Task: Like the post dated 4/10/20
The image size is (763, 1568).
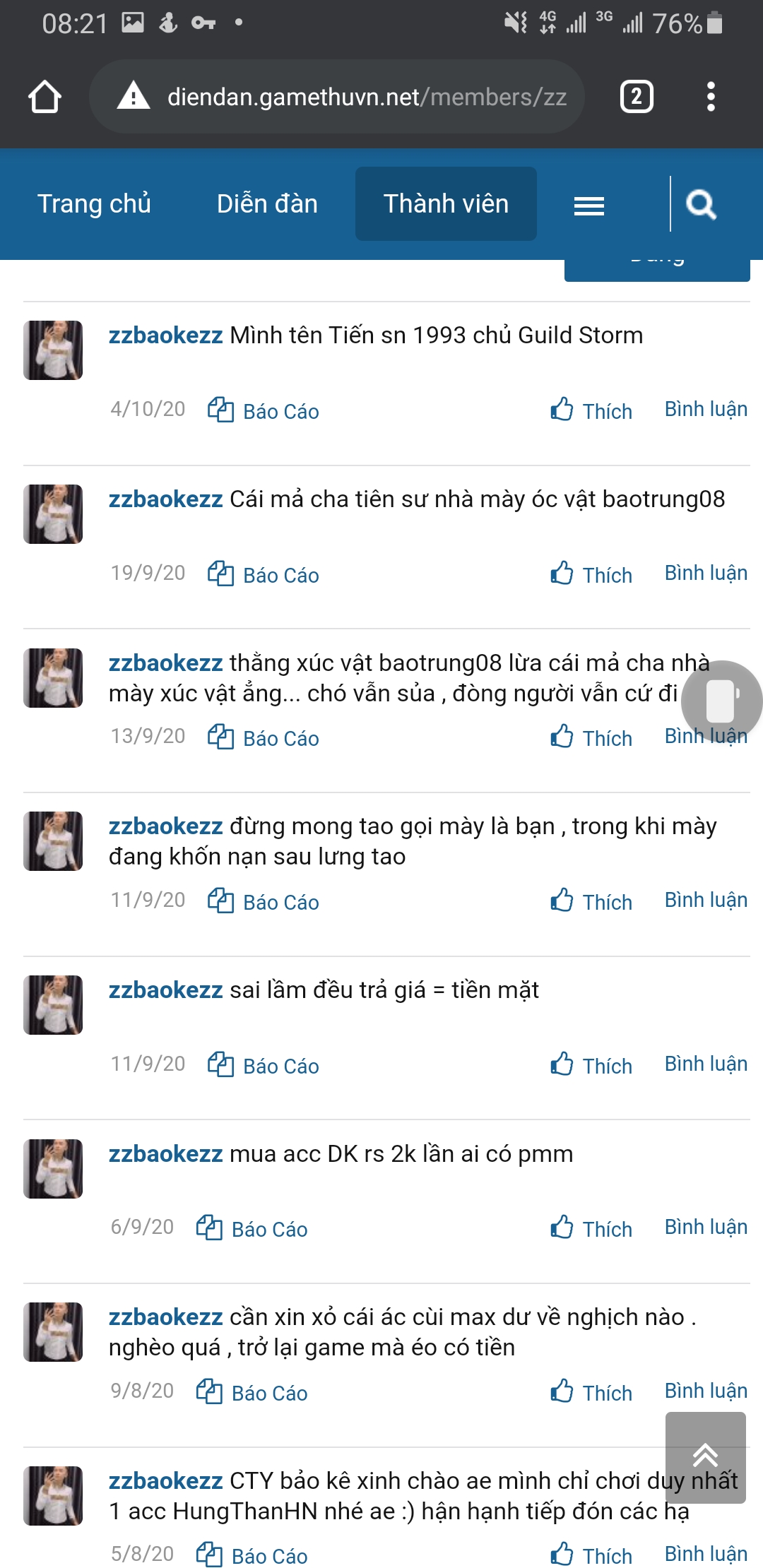Action: pos(591,410)
